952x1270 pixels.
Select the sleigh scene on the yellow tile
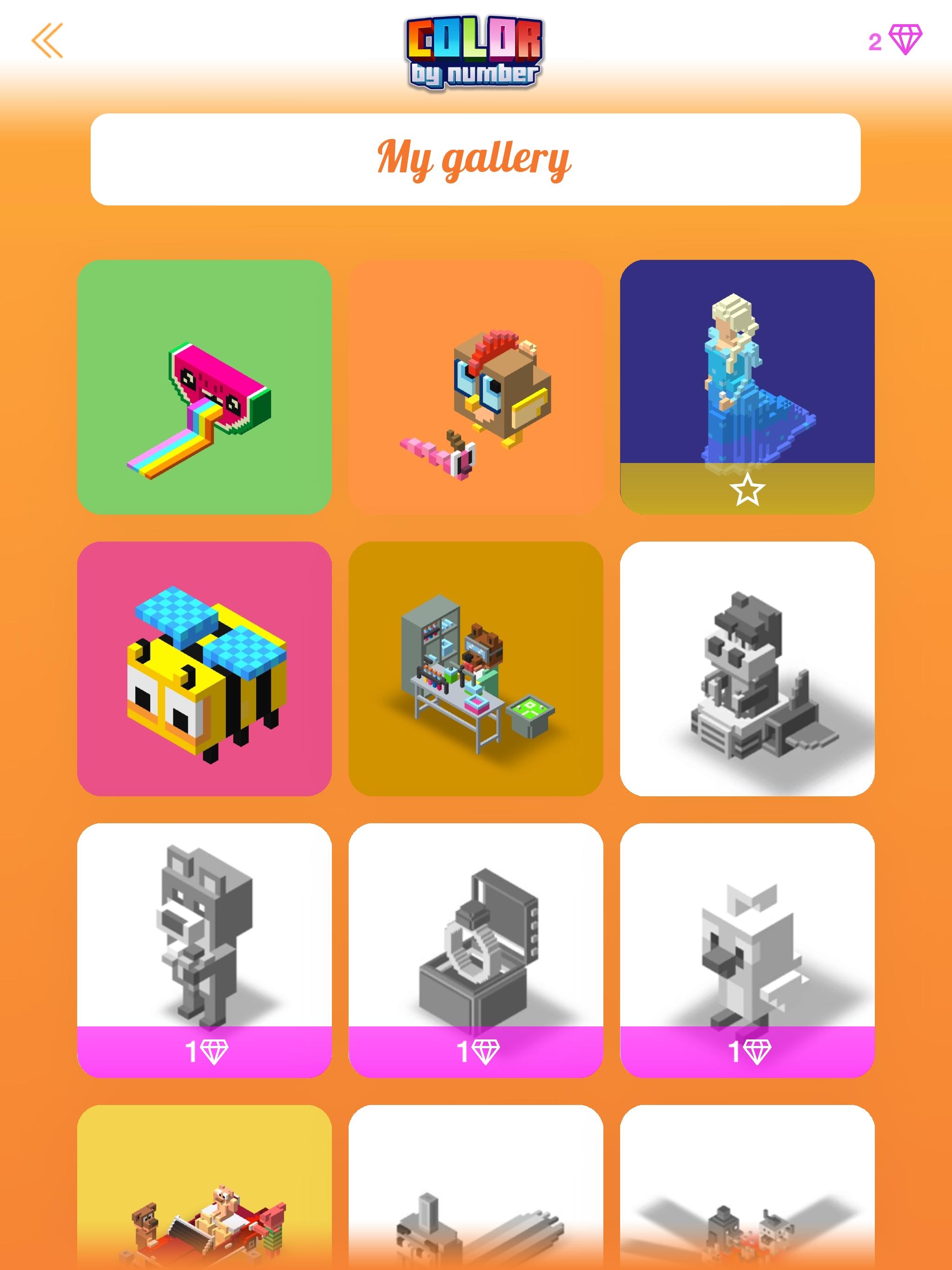[205, 1200]
